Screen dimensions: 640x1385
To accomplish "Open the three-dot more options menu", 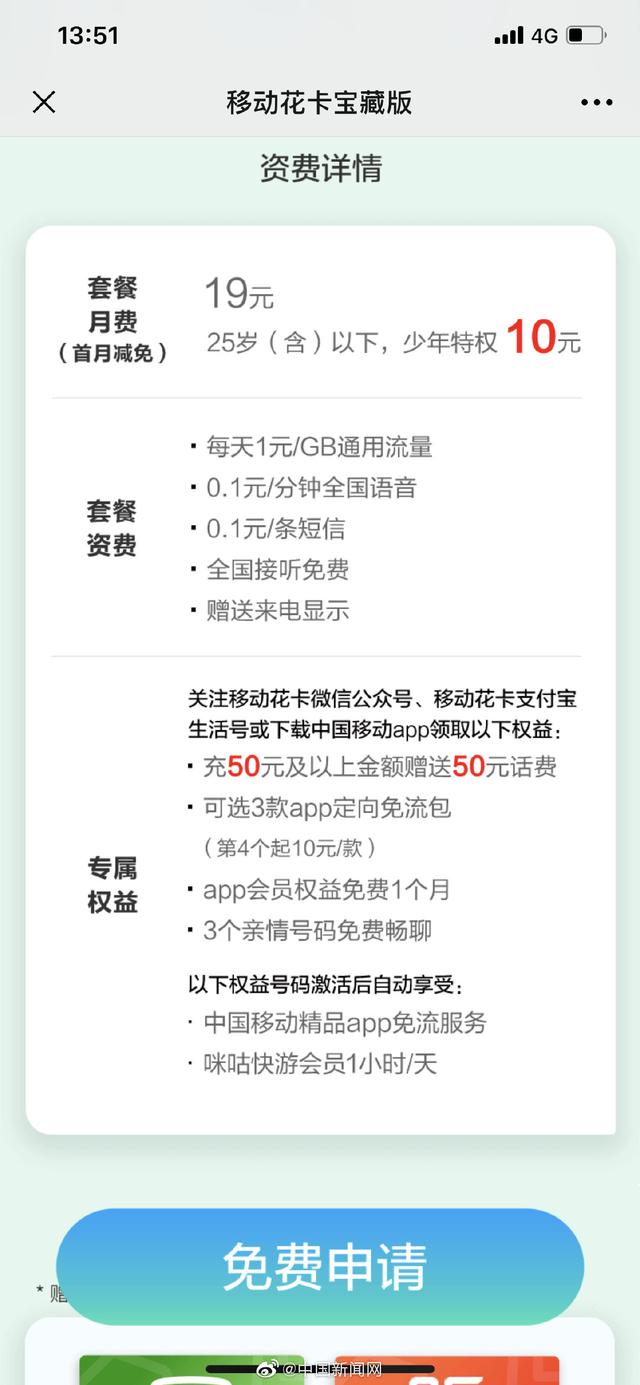I will coord(596,102).
